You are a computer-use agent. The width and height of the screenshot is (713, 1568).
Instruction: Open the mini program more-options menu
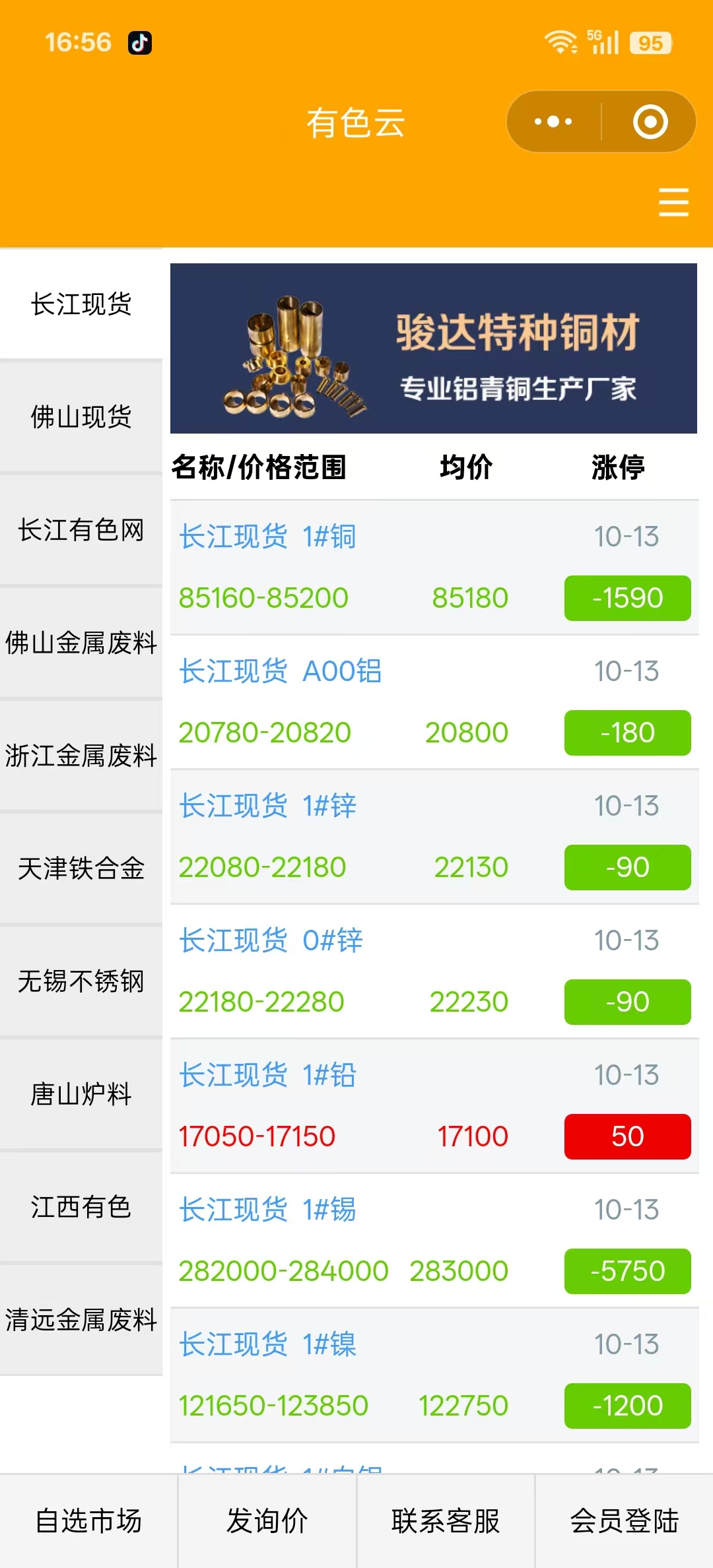553,122
